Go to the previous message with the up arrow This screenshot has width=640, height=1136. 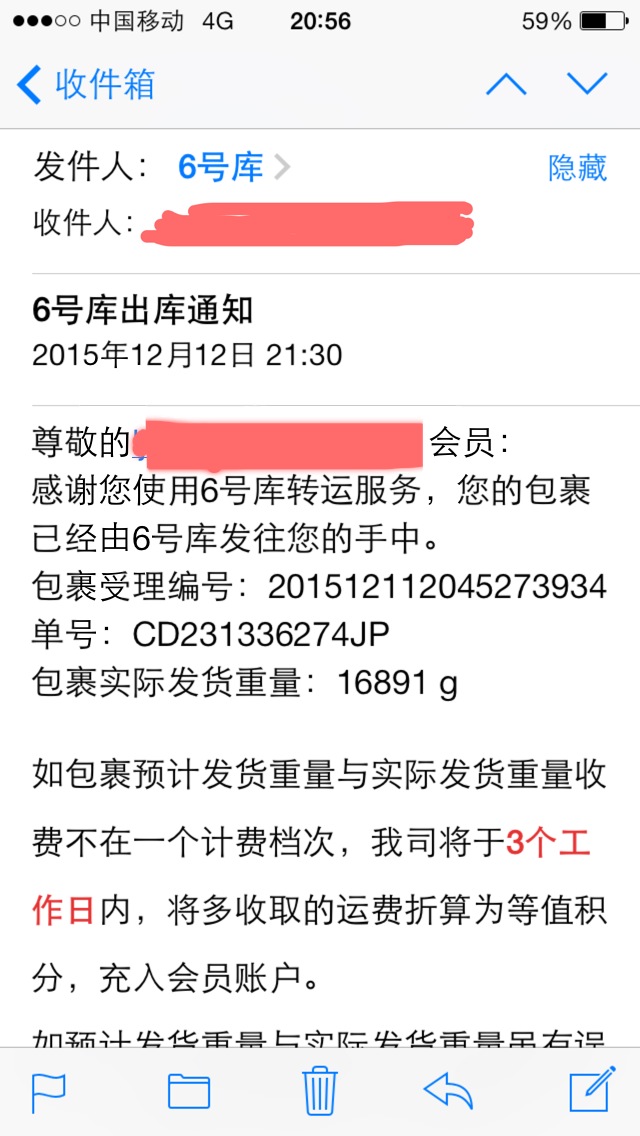point(506,84)
